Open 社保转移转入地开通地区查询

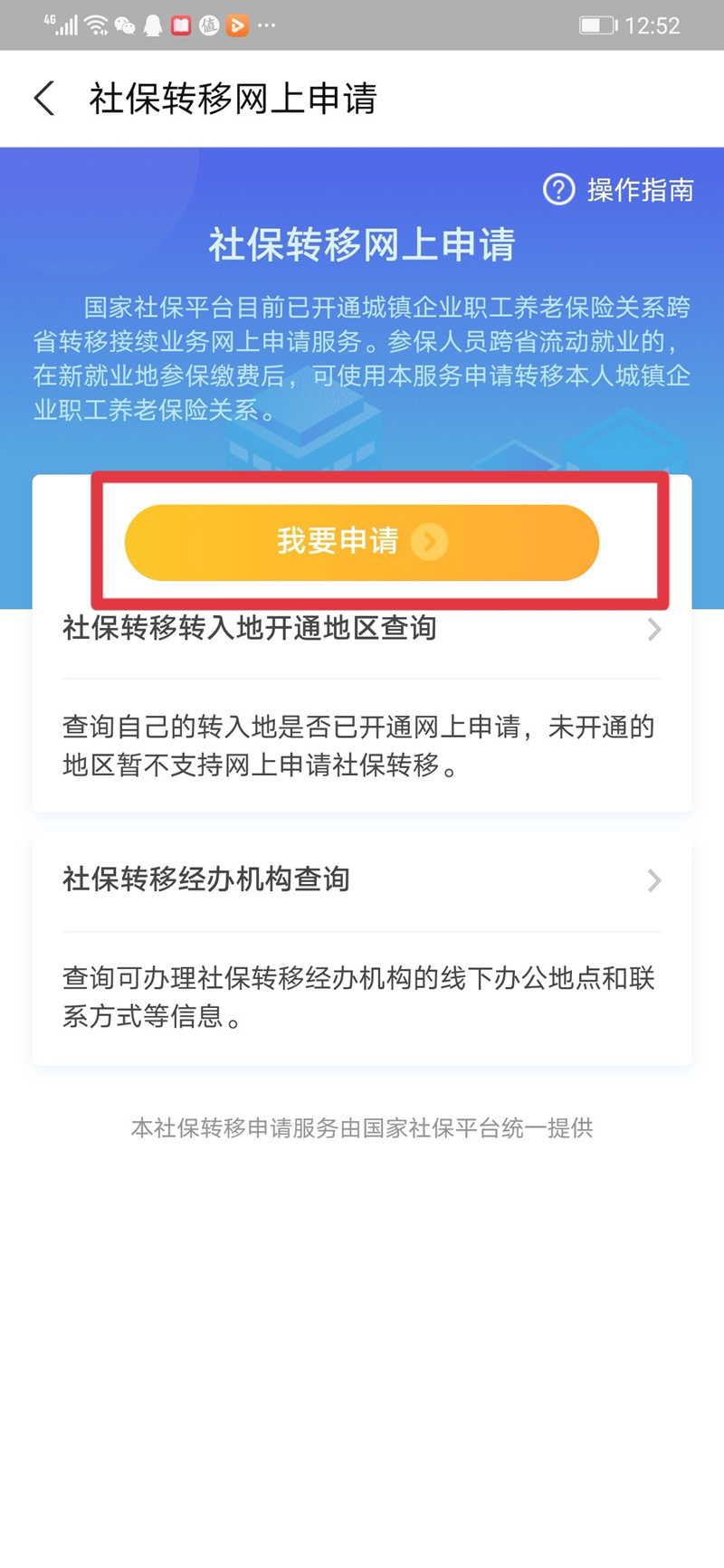[x=362, y=629]
